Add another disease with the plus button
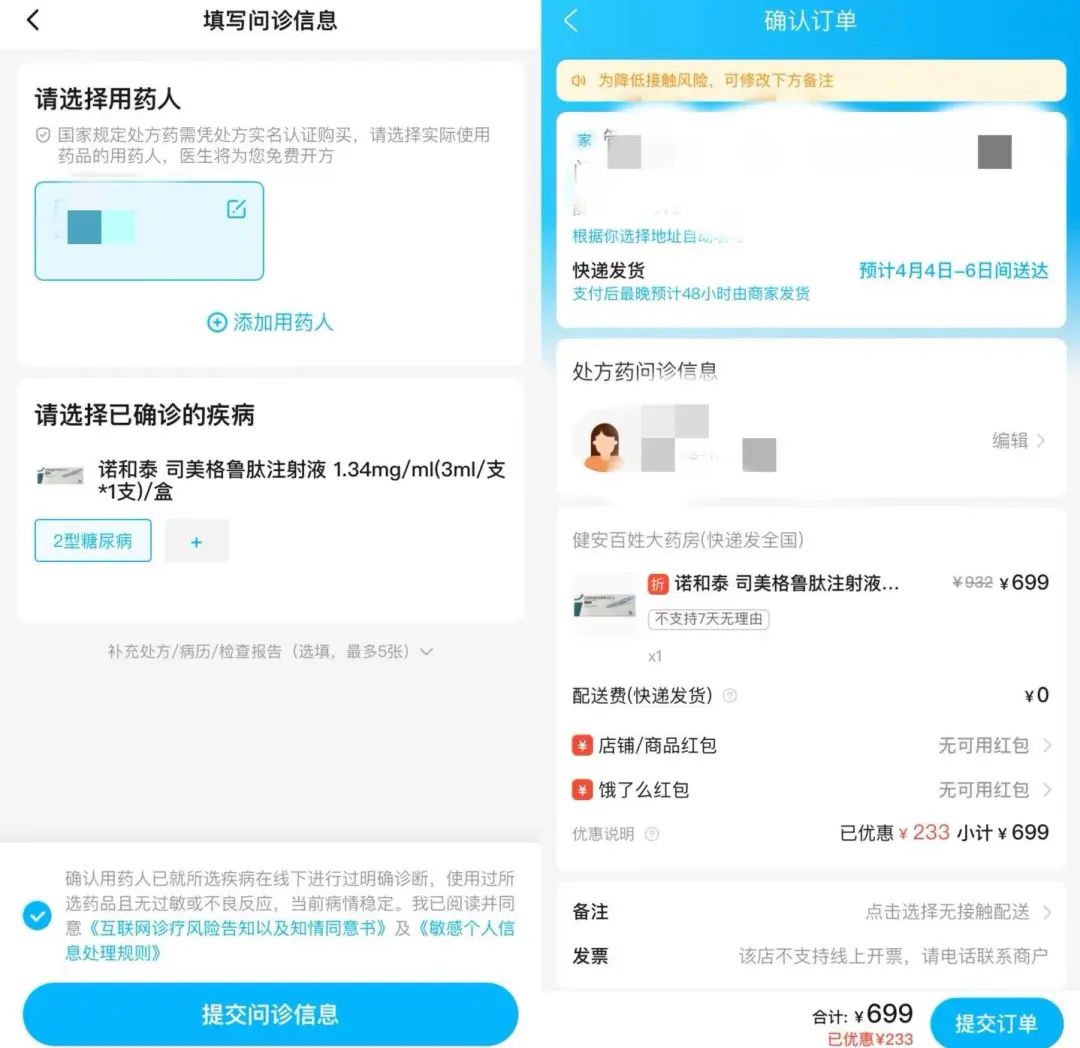 [196, 541]
